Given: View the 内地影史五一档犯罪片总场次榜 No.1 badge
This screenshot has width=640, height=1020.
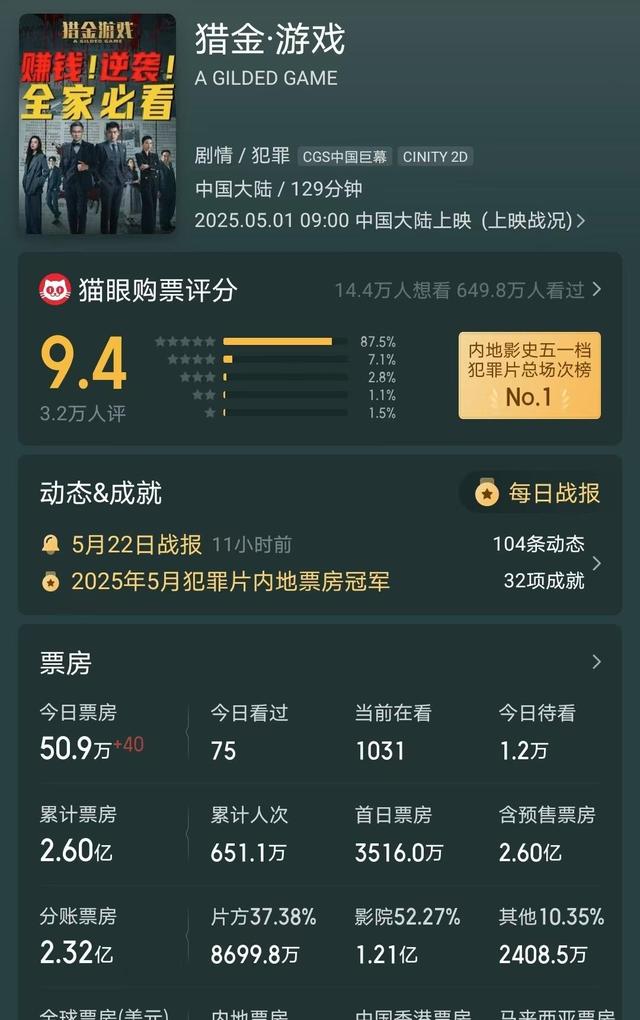Looking at the screenshot, I should pos(529,375).
